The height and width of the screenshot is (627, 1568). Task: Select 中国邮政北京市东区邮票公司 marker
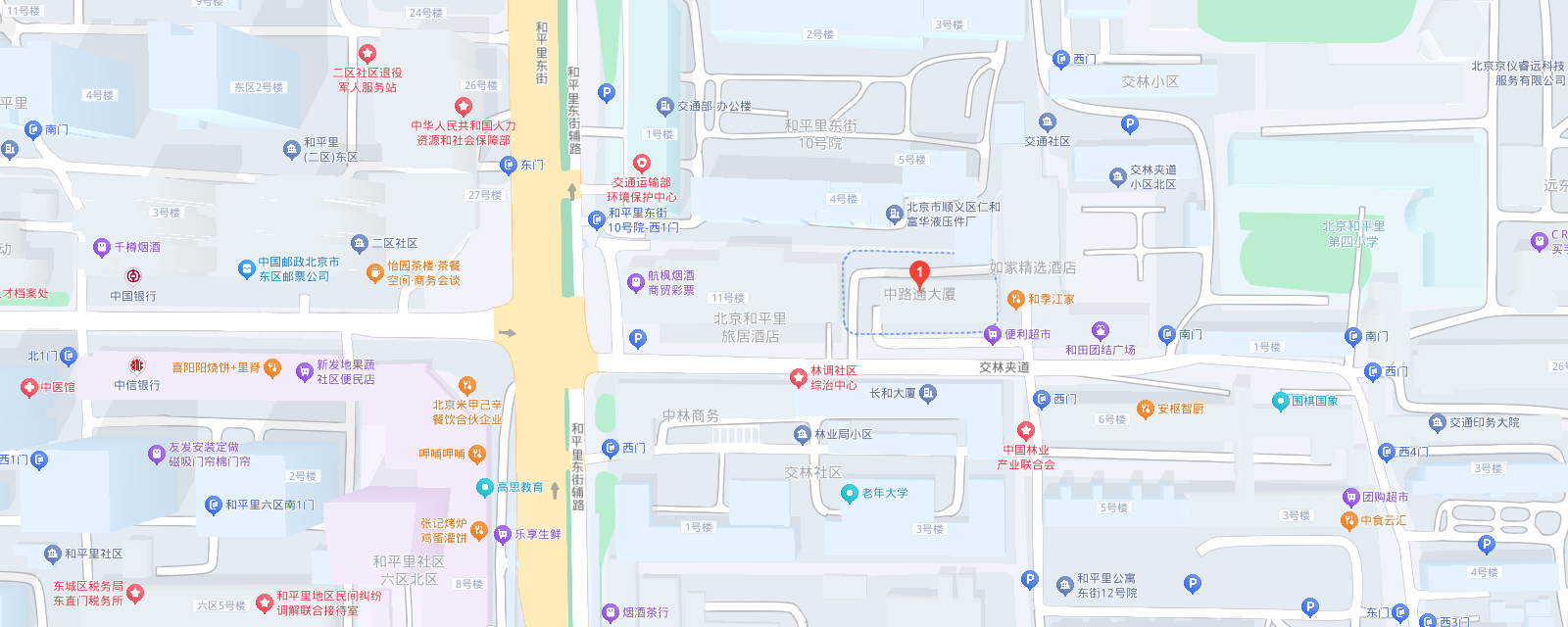pyautogui.click(x=246, y=269)
